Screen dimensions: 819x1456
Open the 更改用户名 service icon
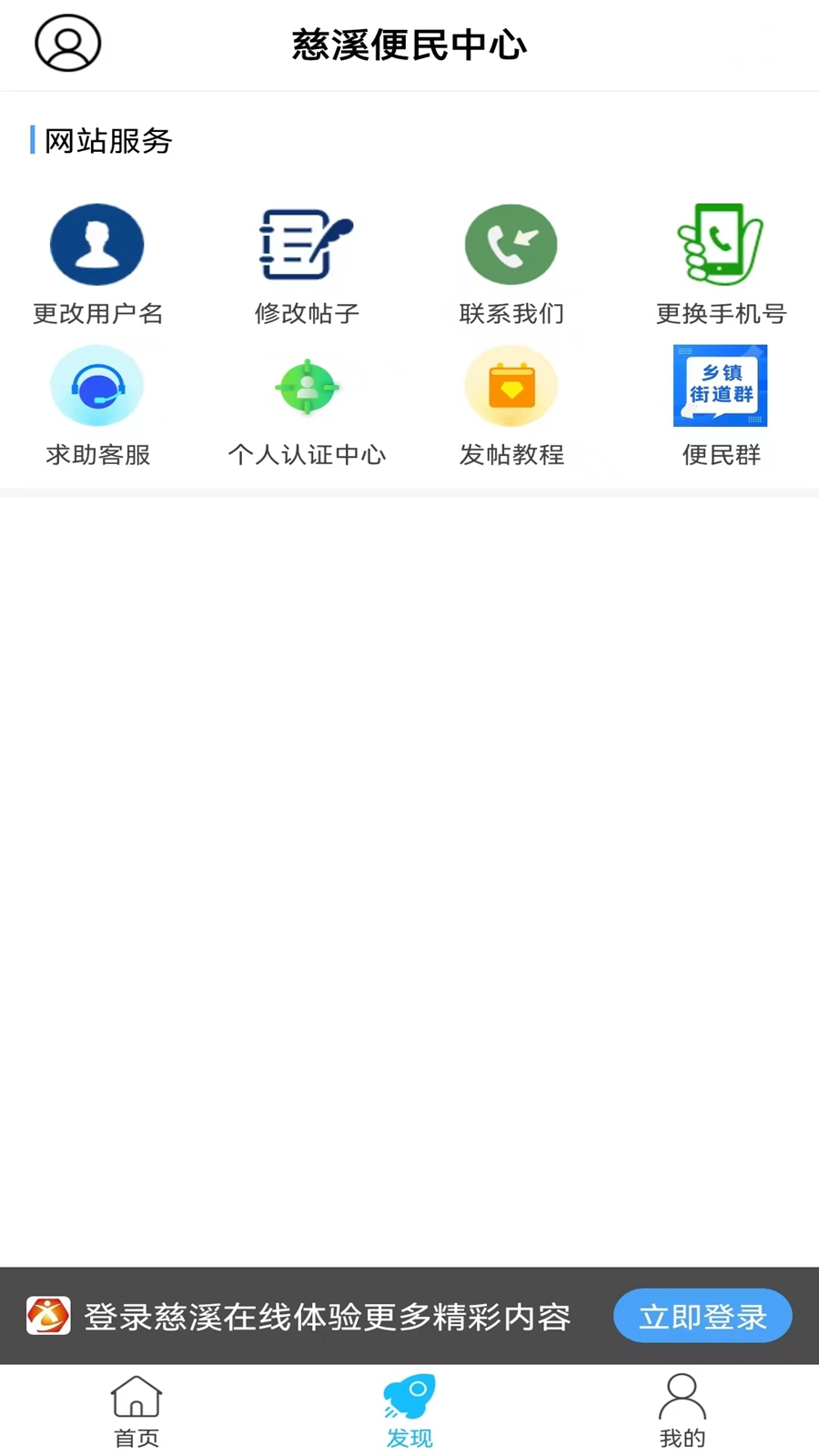point(96,244)
